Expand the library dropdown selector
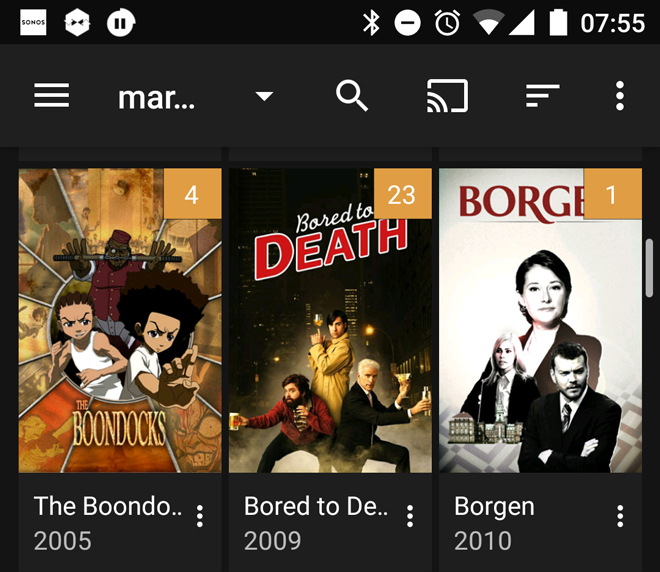This screenshot has height=572, width=660. [x=263, y=96]
